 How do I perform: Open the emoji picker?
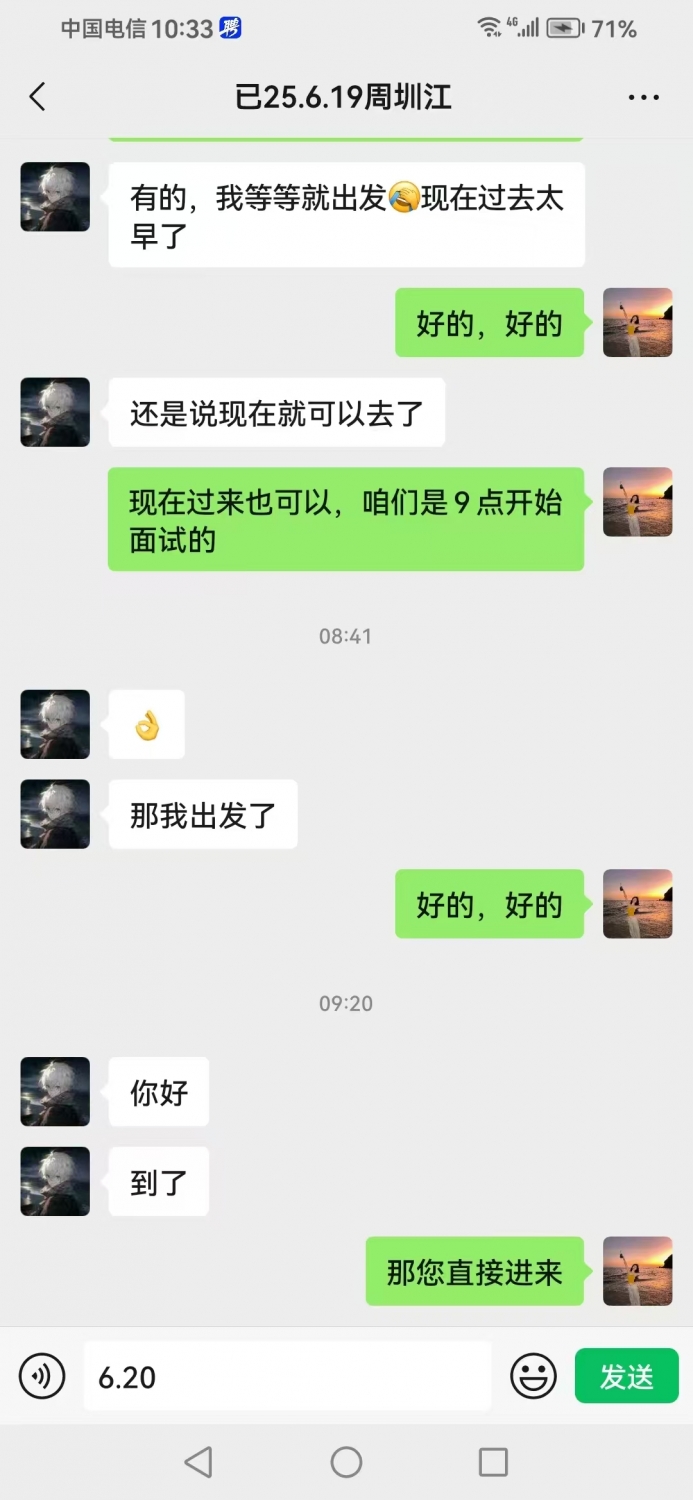click(533, 1377)
